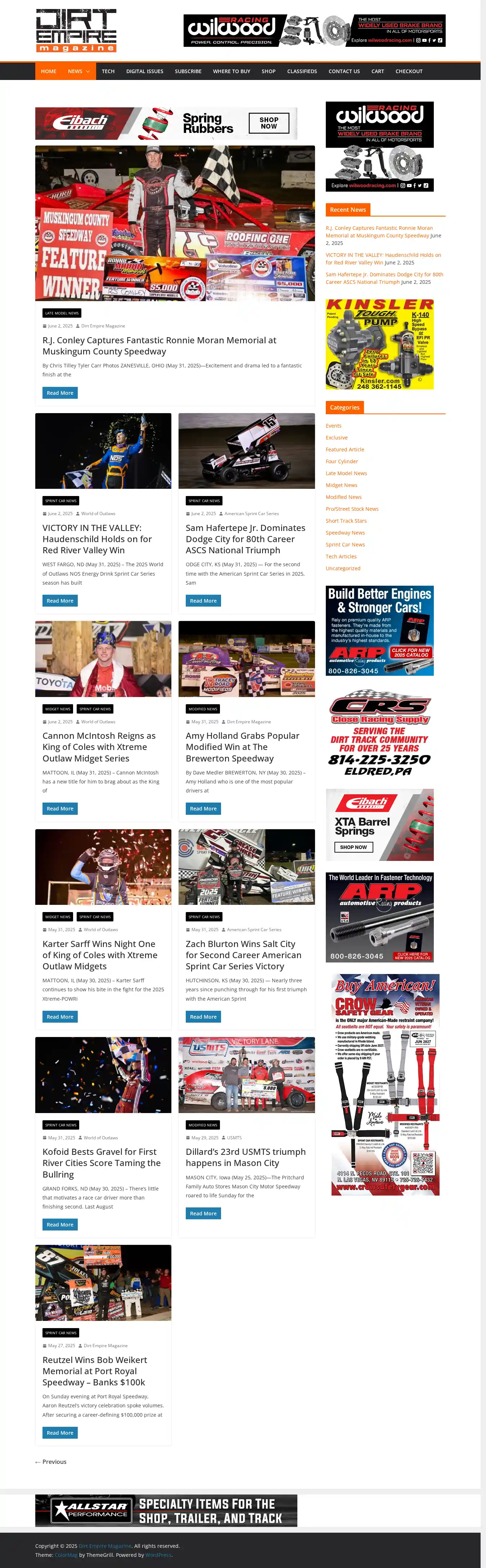Expand the News menu dropdown

click(x=78, y=71)
